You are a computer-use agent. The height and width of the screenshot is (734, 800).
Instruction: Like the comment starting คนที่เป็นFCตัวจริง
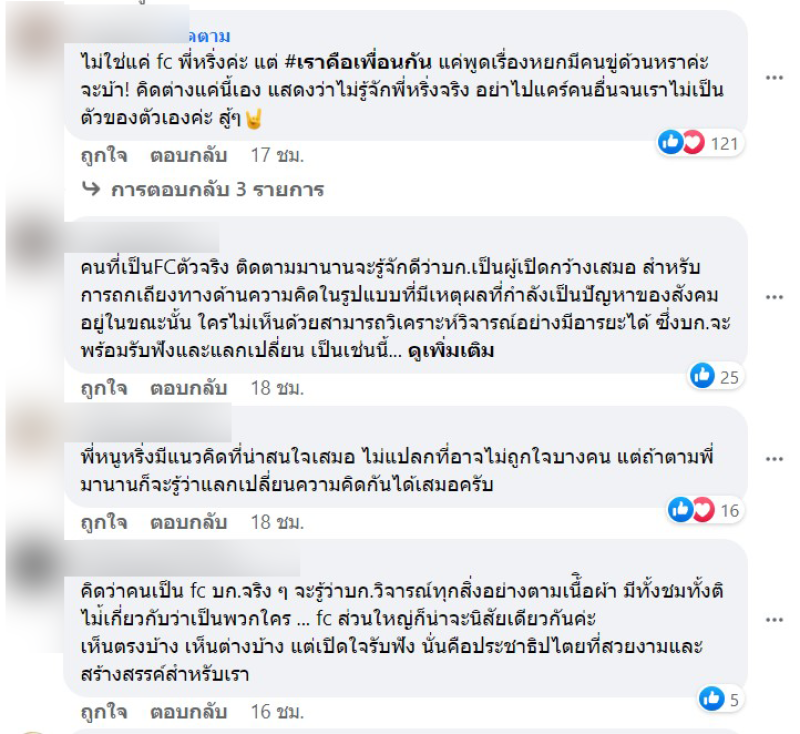click(104, 386)
